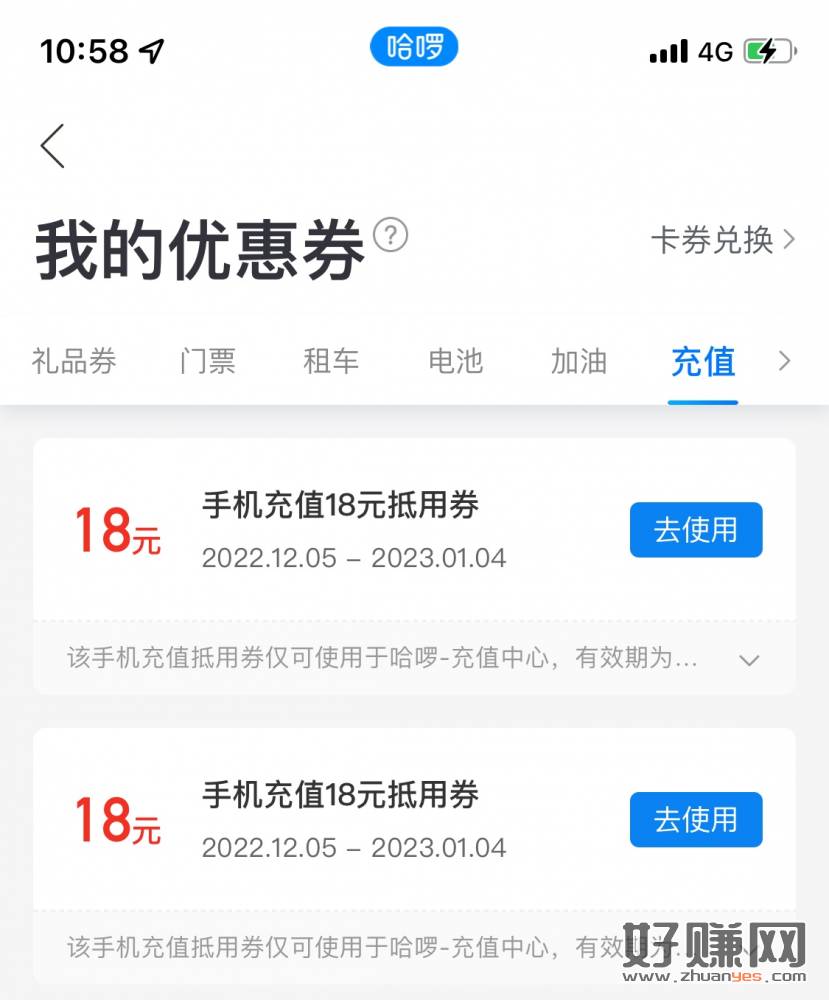This screenshot has width=829, height=1000.
Task: Select the 租车 tab
Action: pos(331,361)
